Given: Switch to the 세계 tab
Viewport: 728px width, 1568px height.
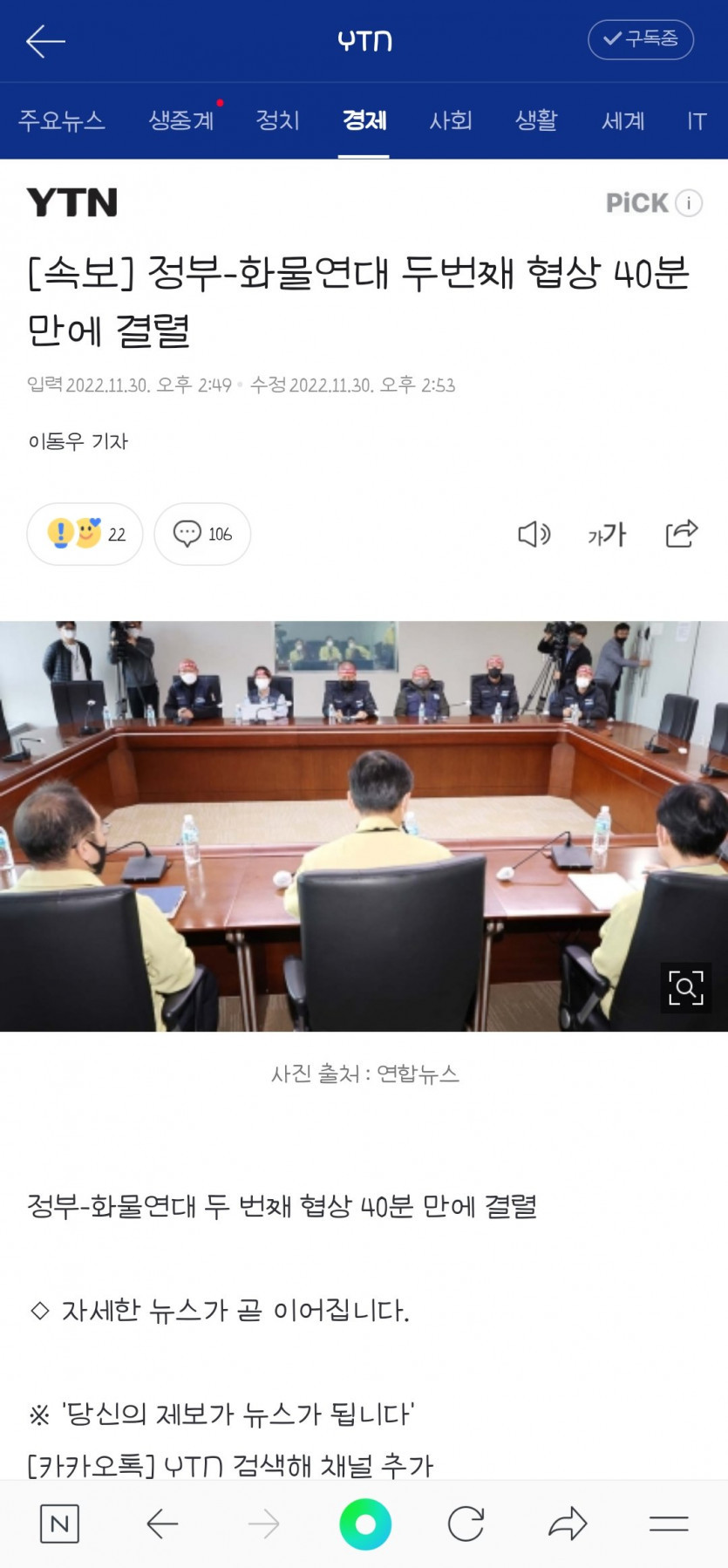Looking at the screenshot, I should pos(623,120).
